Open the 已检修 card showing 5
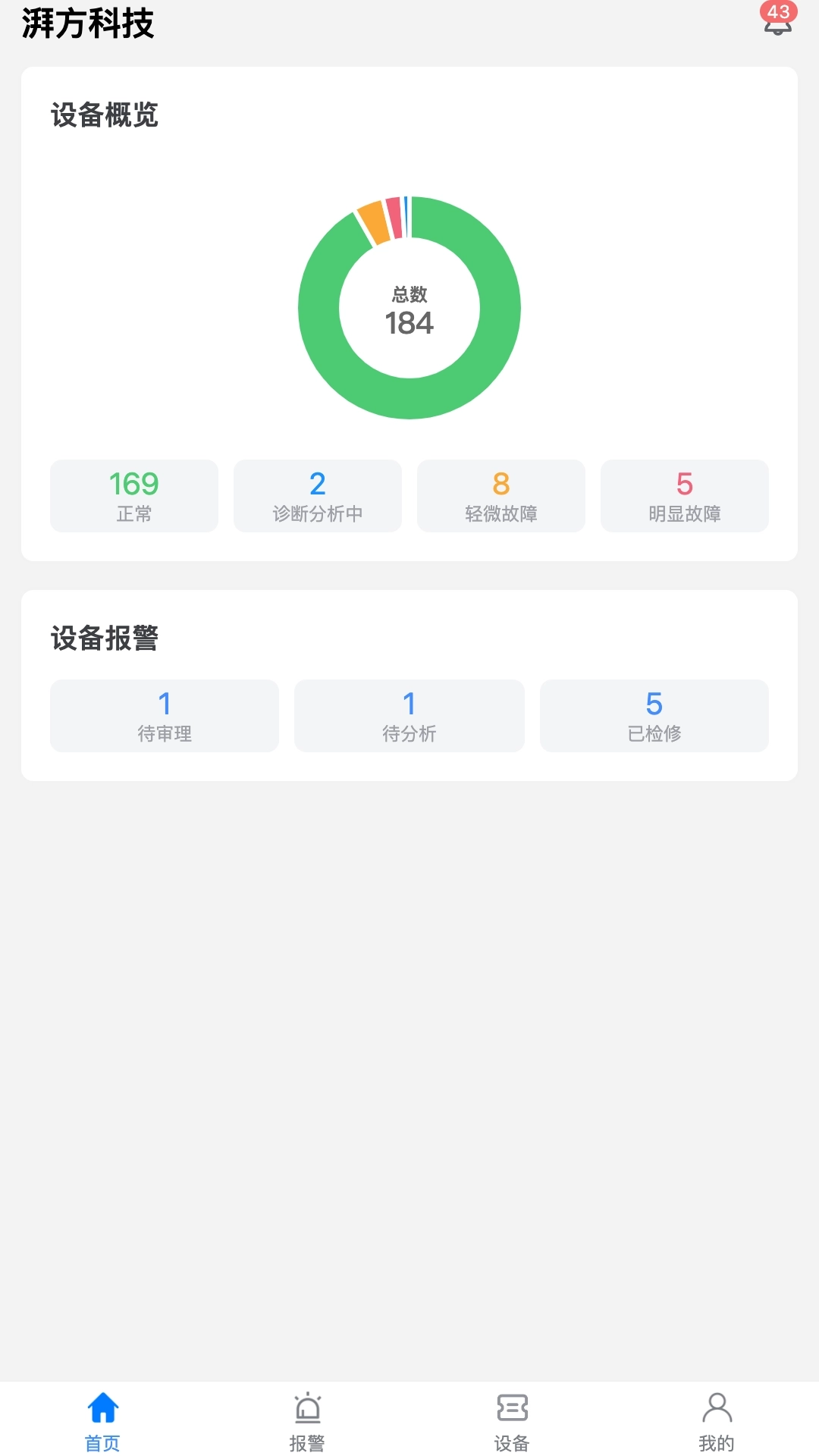The height and width of the screenshot is (1456, 819). click(654, 715)
